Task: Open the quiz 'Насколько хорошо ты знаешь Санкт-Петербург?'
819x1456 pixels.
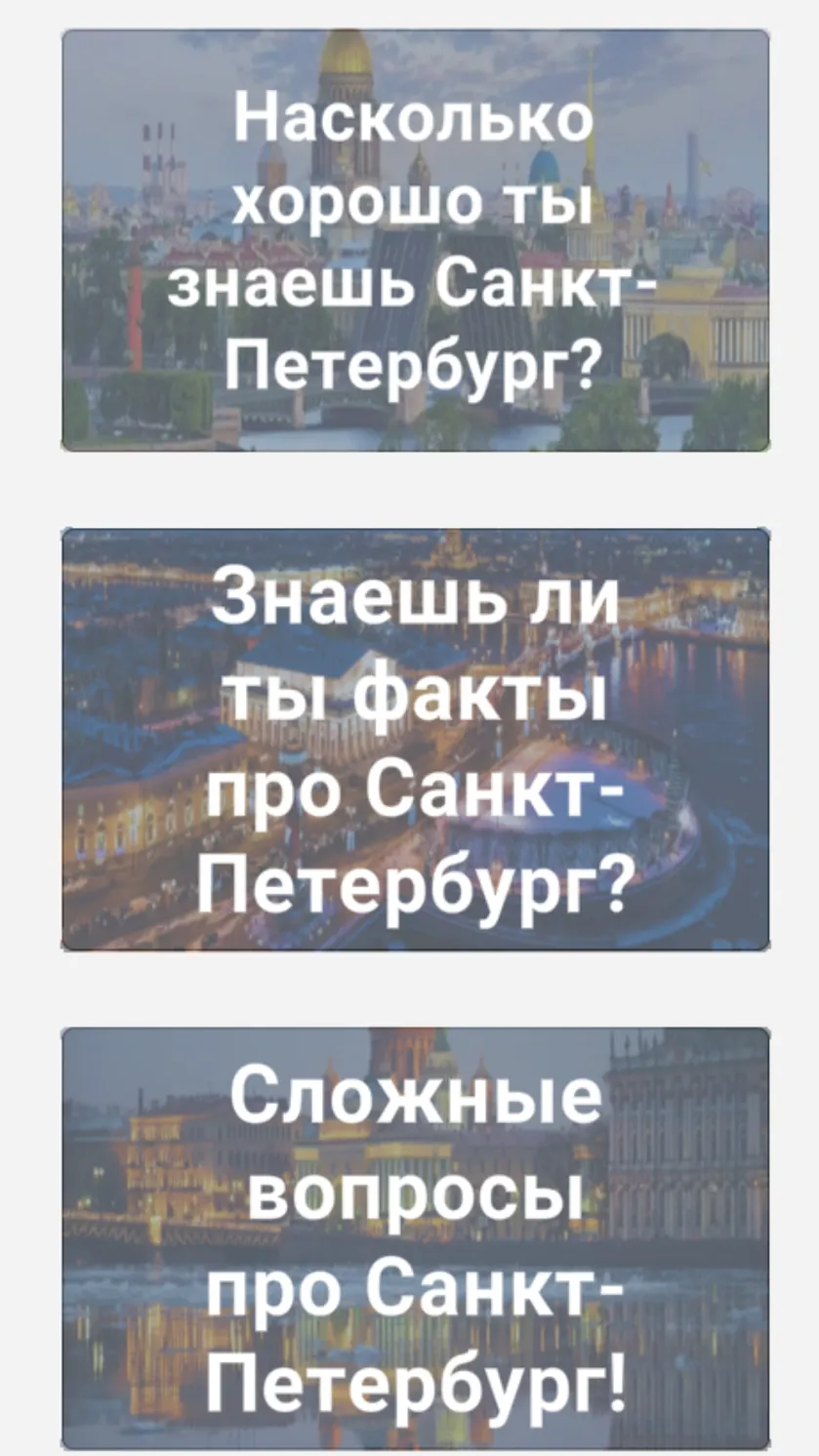Action: (416, 240)
